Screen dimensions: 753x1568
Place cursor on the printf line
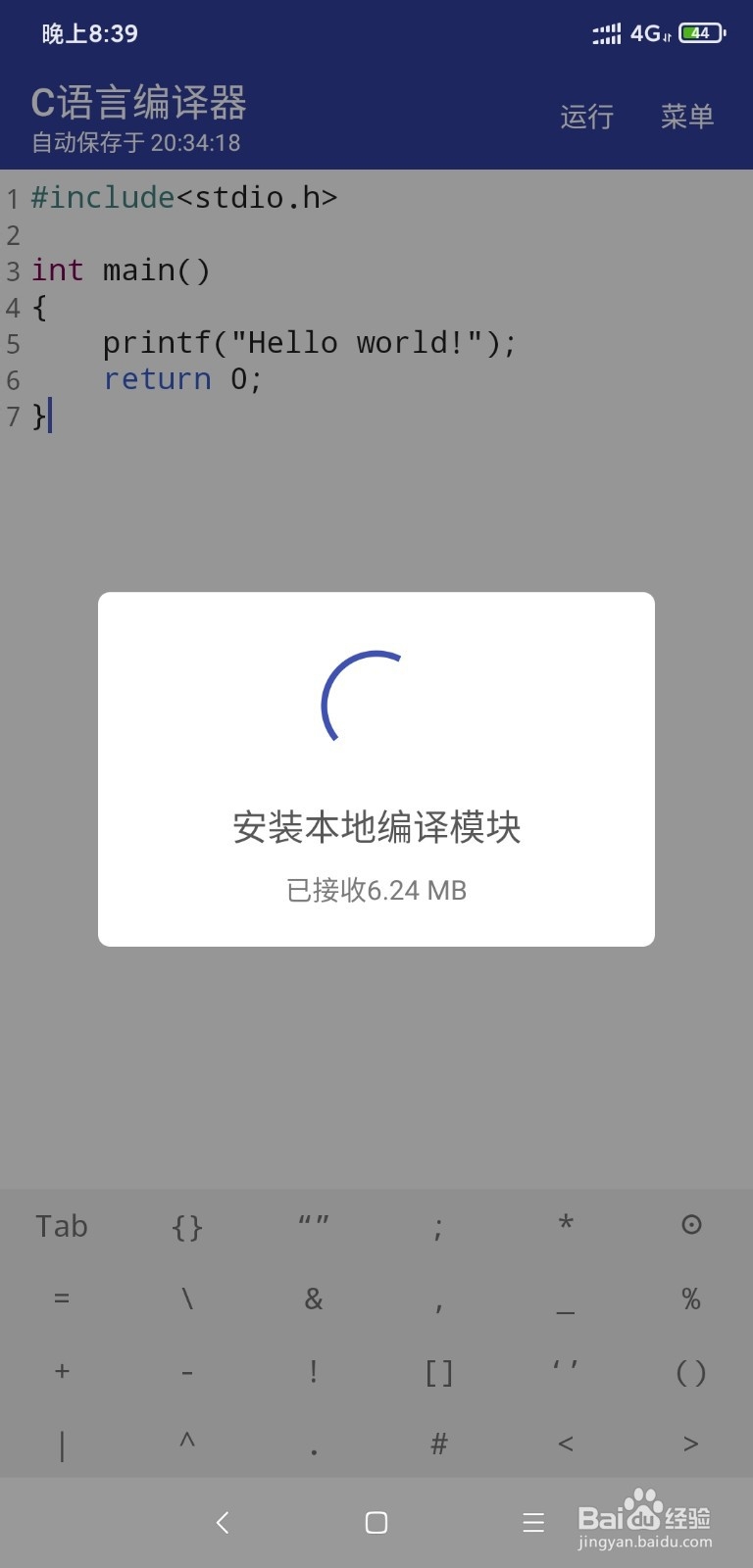[310, 342]
